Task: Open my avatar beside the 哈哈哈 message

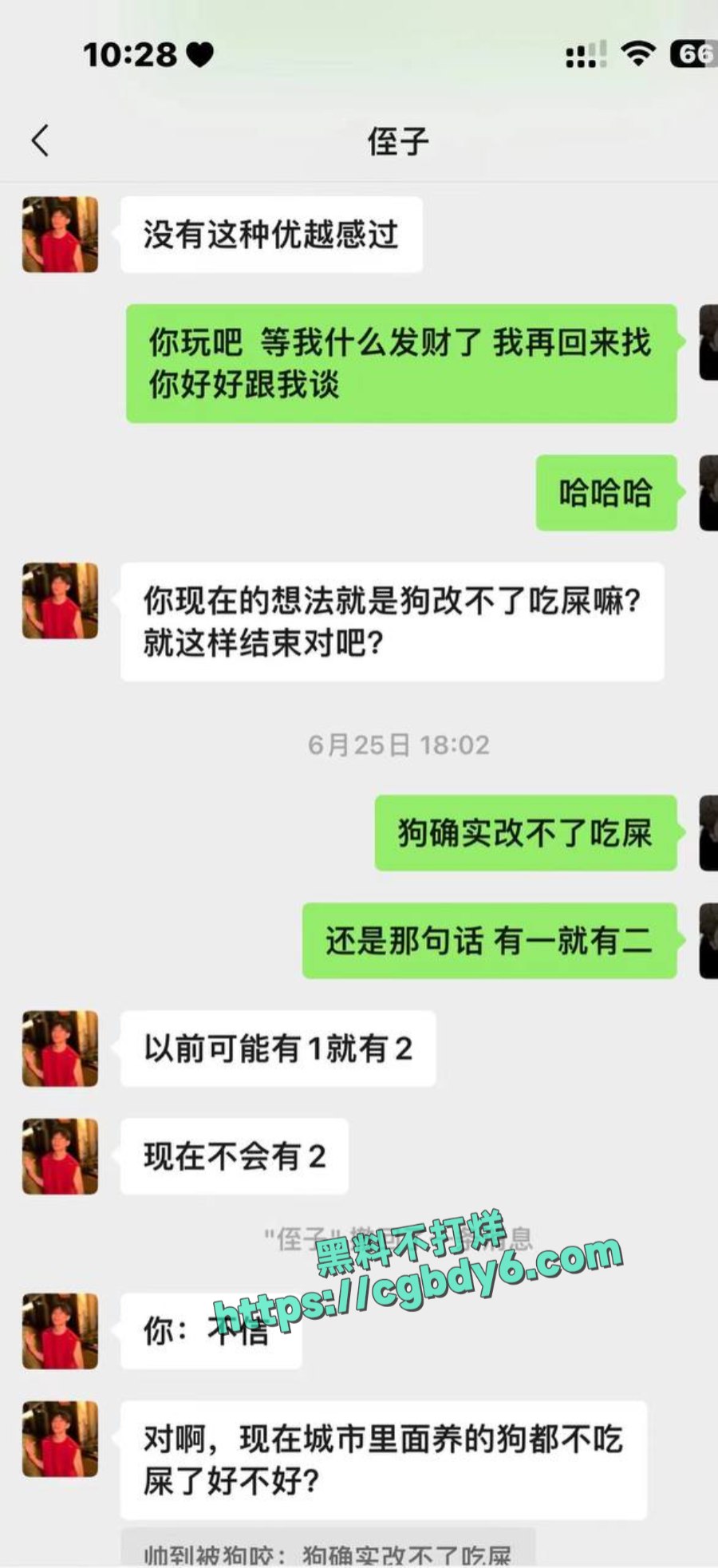Action: coord(708,492)
